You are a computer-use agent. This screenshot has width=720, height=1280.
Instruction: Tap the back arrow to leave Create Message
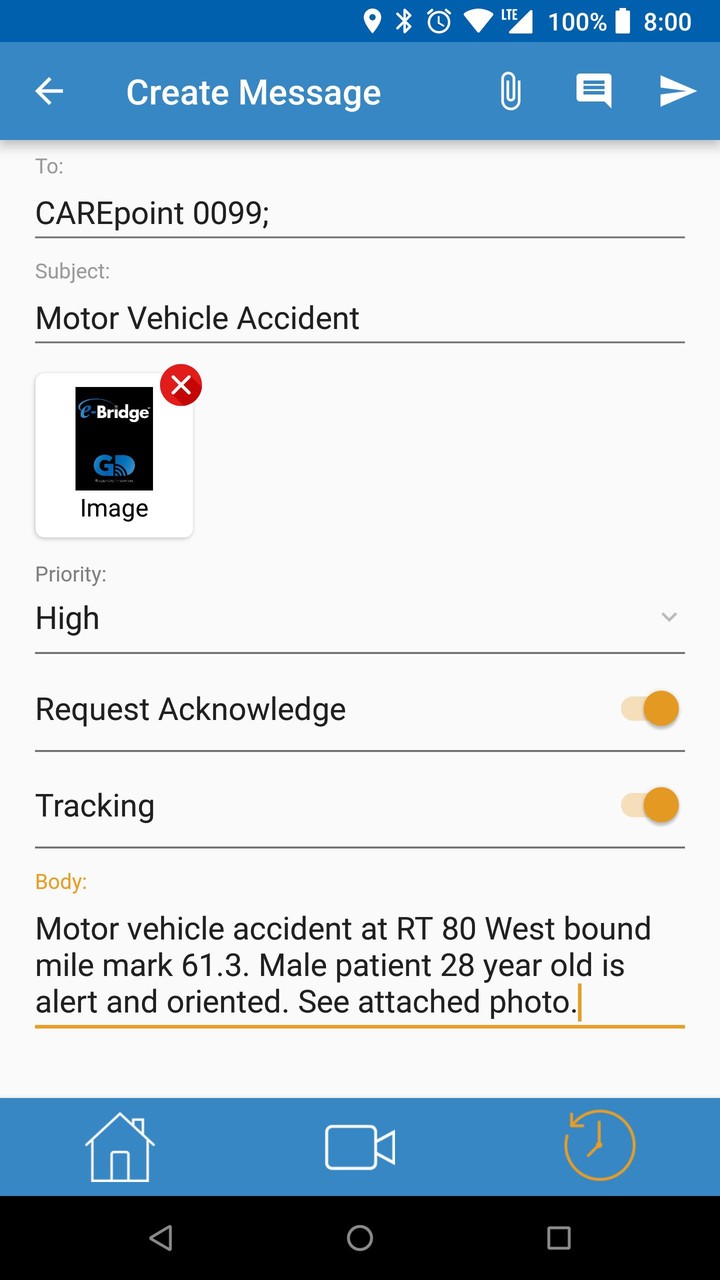tap(48, 91)
